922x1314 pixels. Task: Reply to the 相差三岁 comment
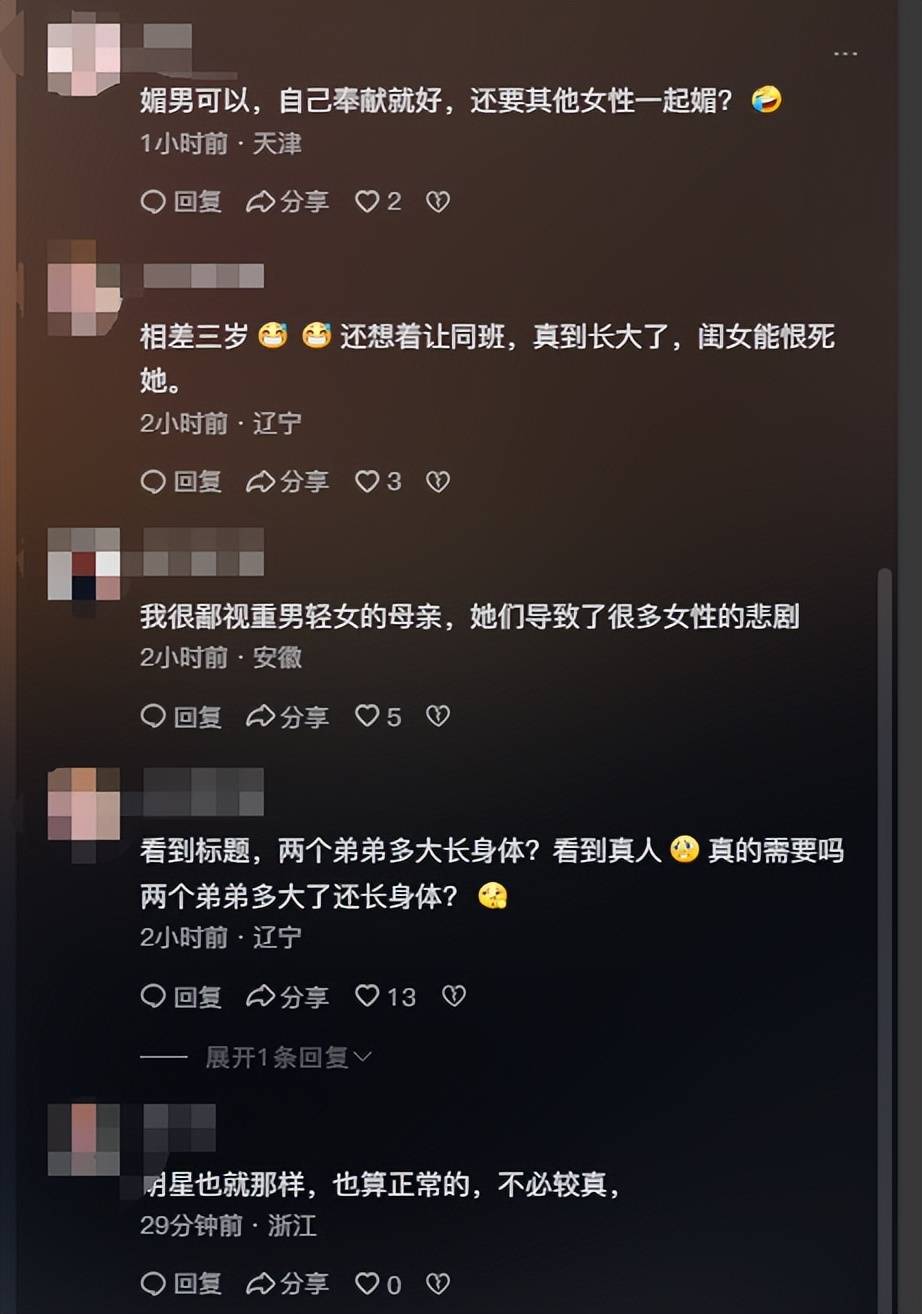tap(181, 482)
